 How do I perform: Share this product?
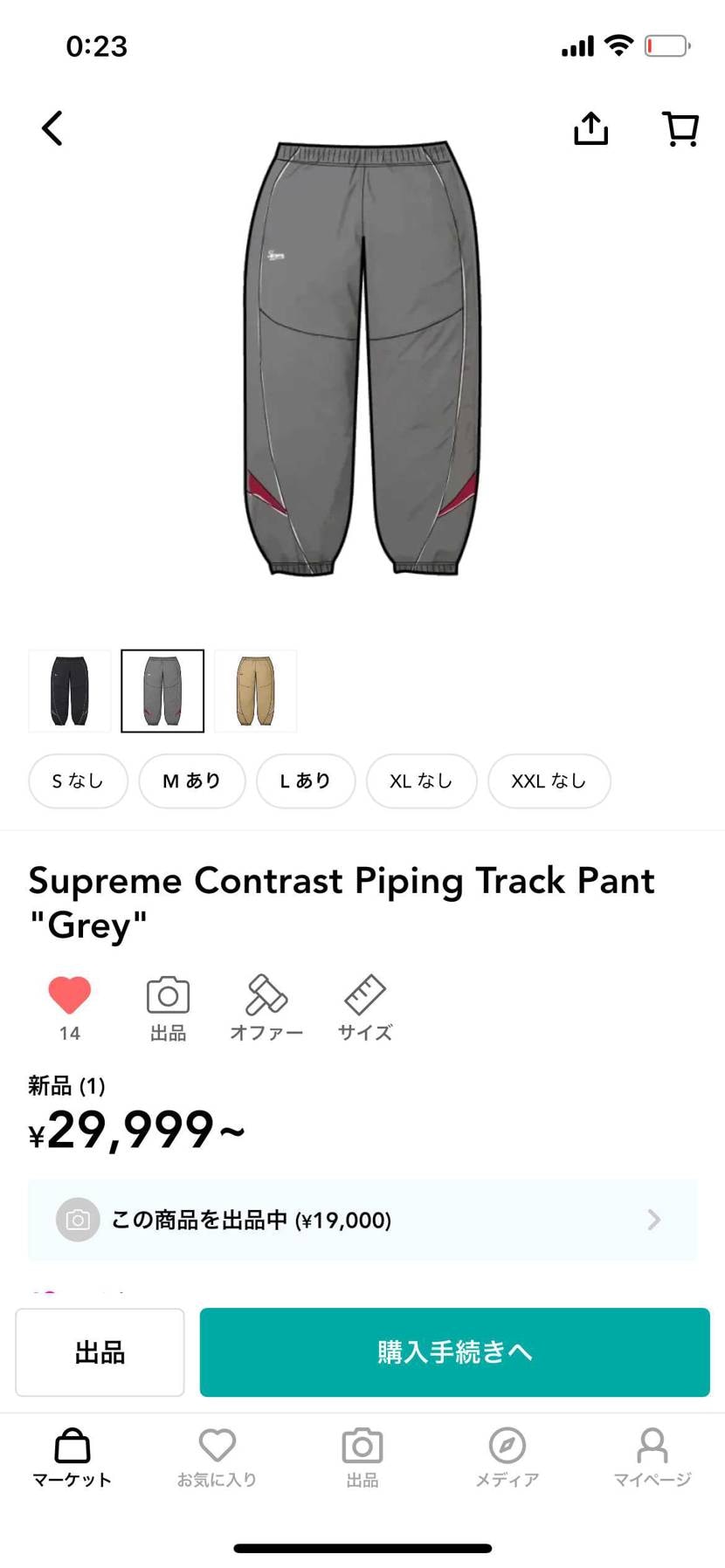coord(590,128)
